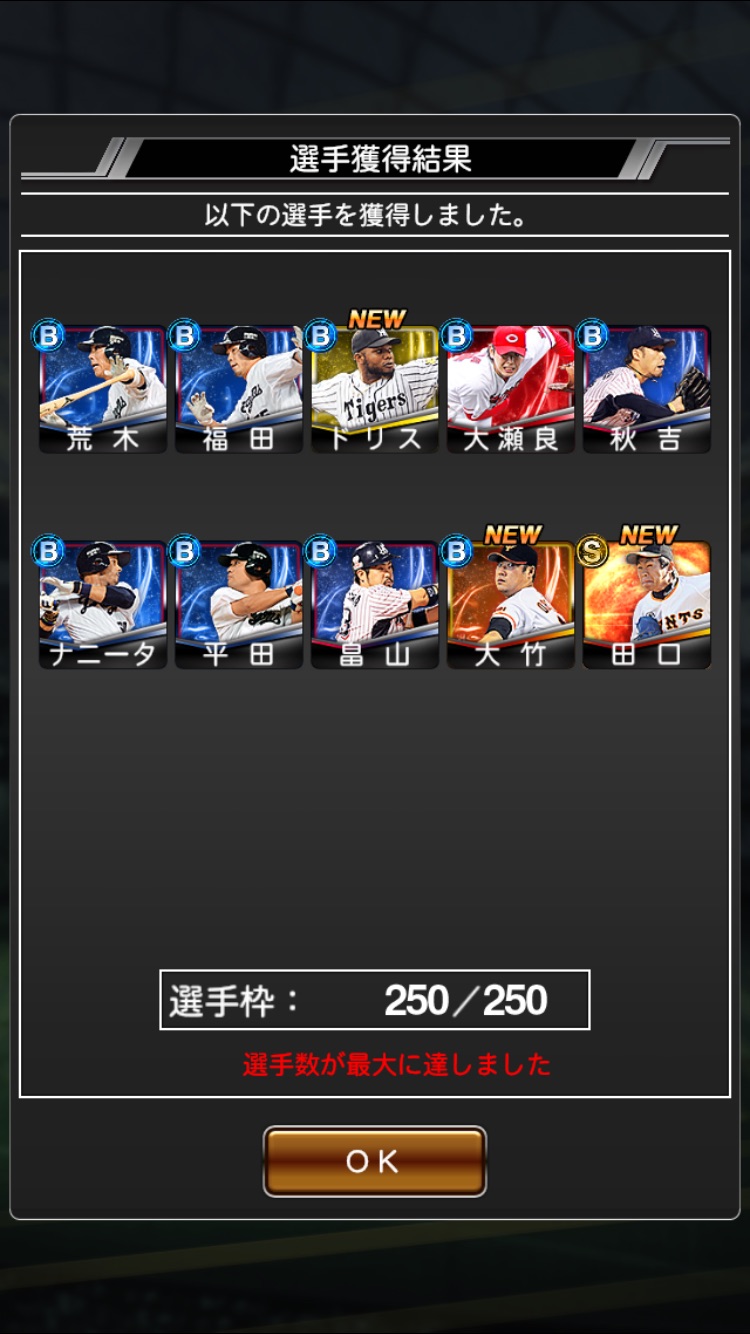The width and height of the screenshot is (750, 1334).
Task: Select the 秋吉 player card
Action: (647, 389)
